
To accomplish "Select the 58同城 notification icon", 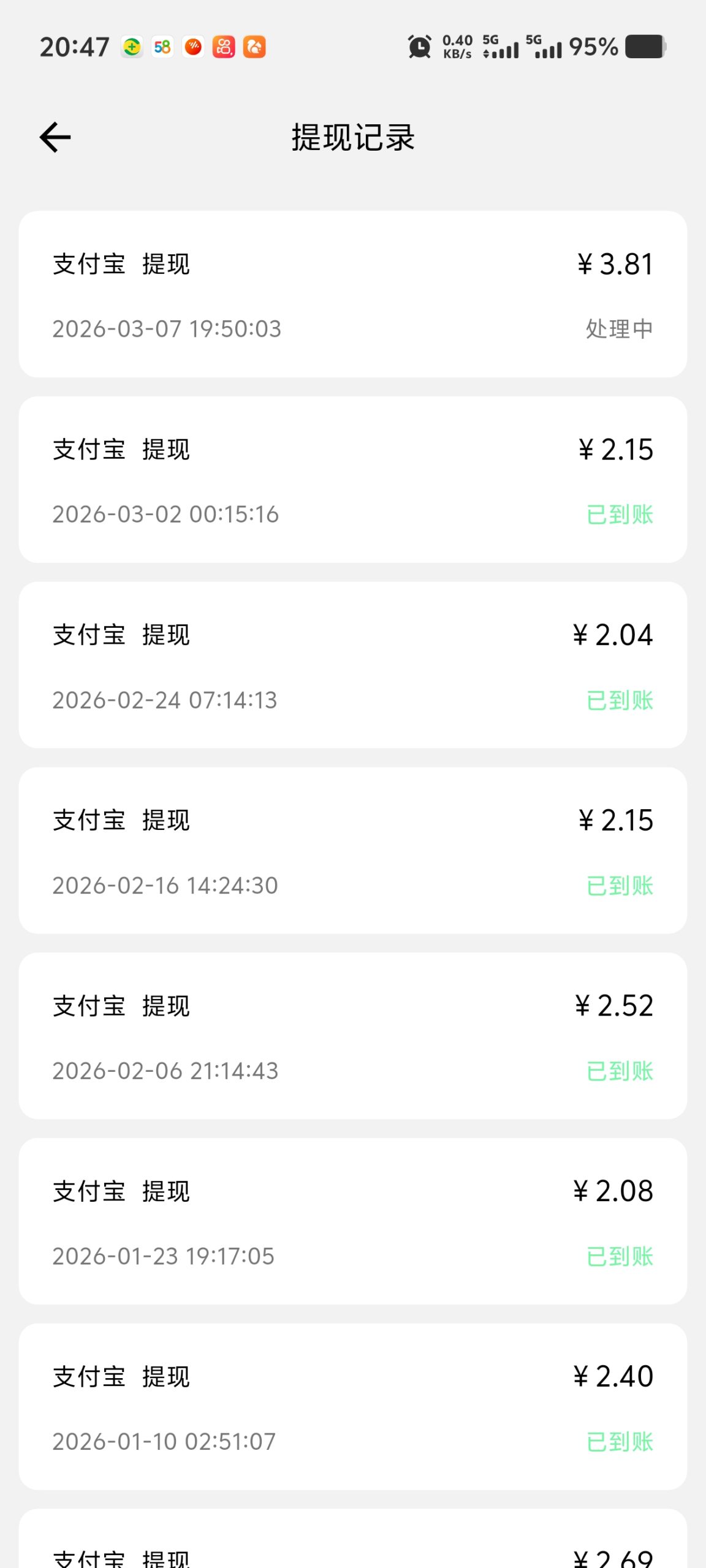I will click(162, 47).
